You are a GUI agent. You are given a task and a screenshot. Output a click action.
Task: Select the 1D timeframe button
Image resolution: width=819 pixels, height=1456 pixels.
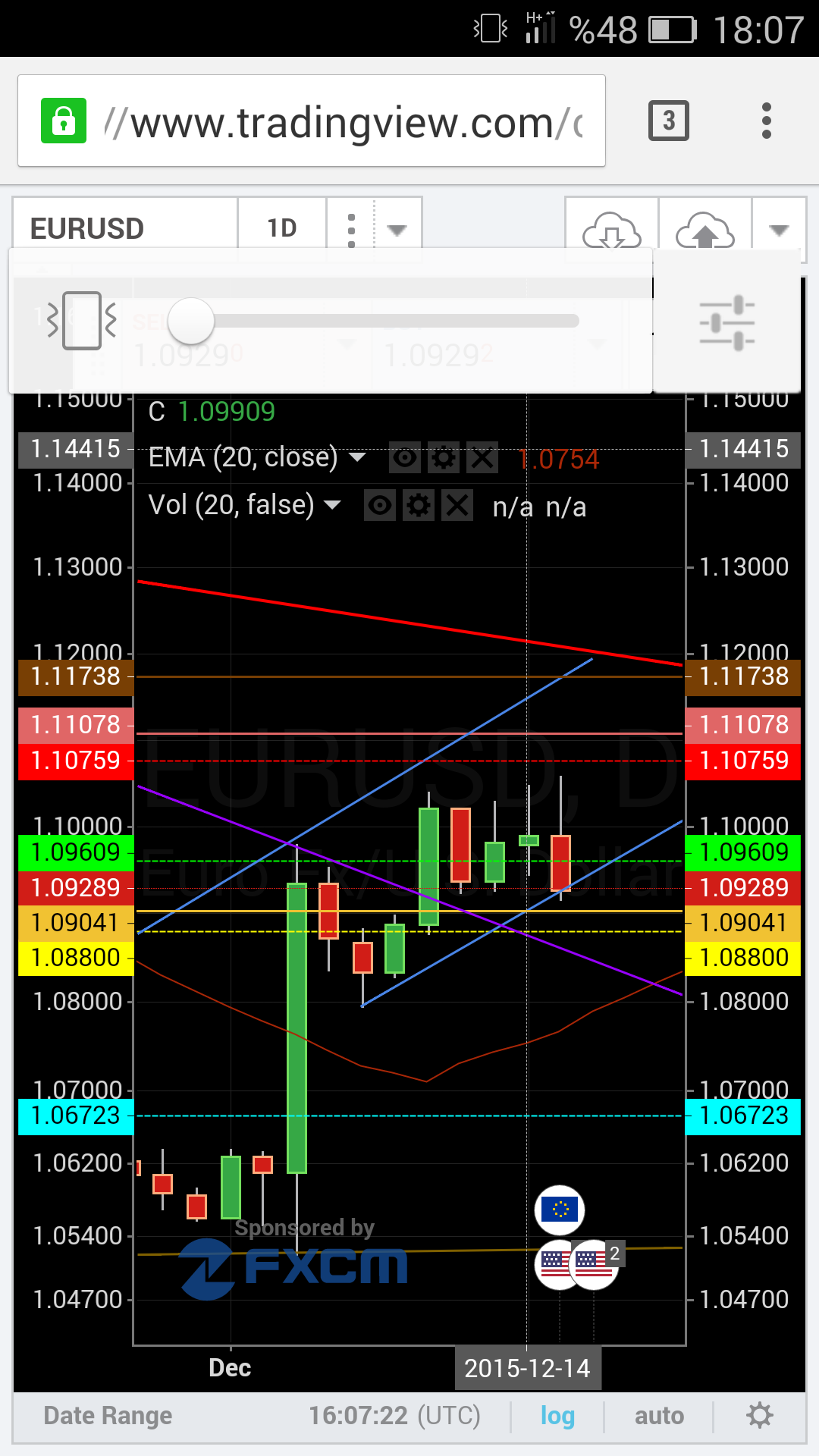pyautogui.click(x=282, y=228)
